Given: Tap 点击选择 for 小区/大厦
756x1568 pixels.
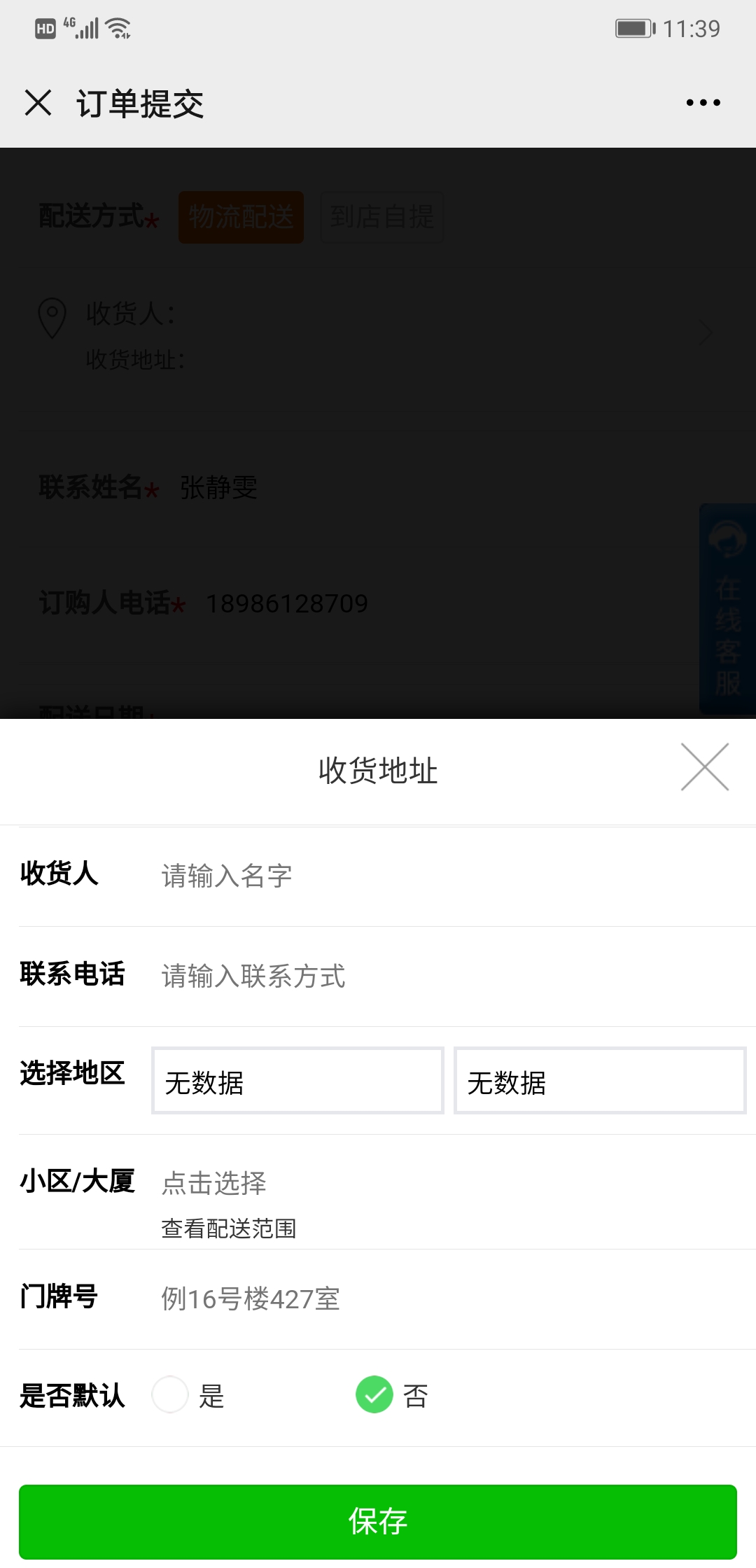Looking at the screenshot, I should (214, 1183).
